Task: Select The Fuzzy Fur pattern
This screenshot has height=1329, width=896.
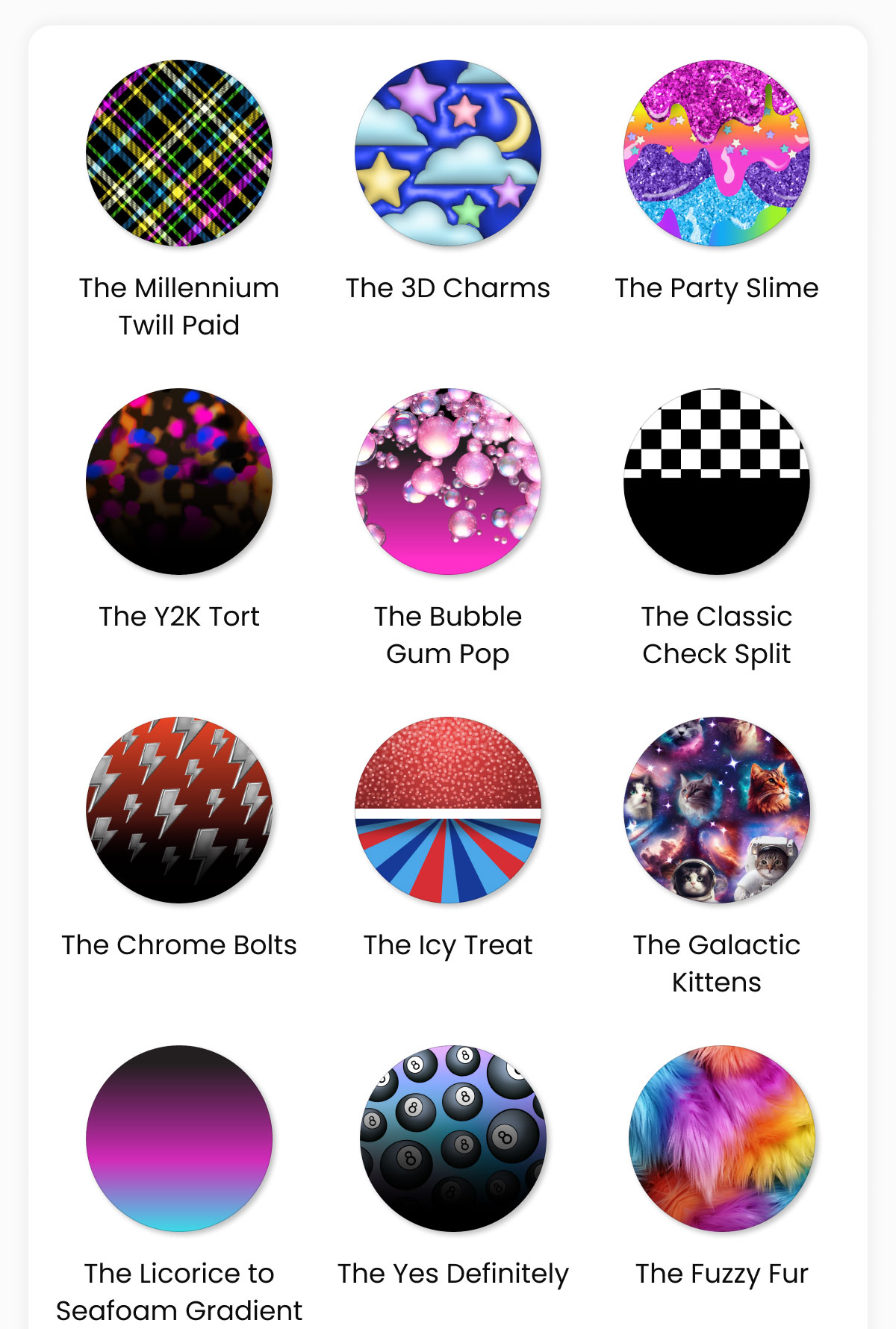Action: click(x=721, y=1139)
